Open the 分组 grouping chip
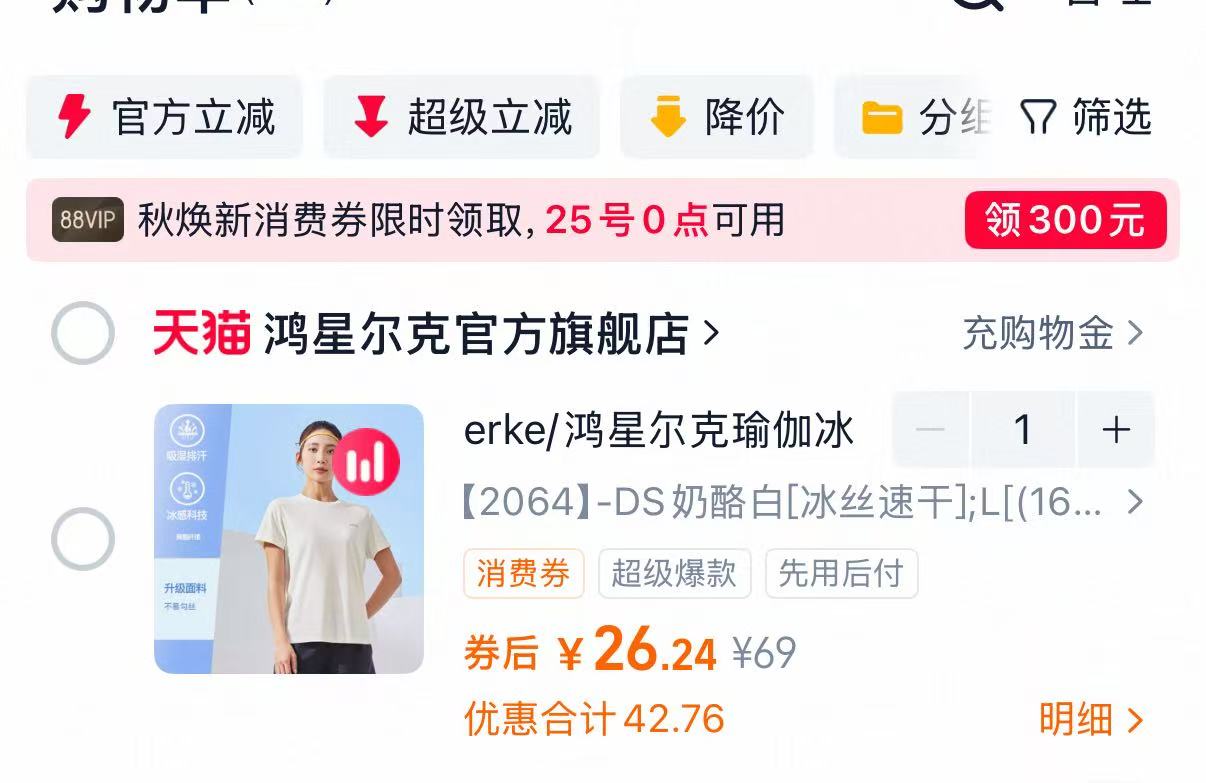1206x783 pixels. click(925, 118)
